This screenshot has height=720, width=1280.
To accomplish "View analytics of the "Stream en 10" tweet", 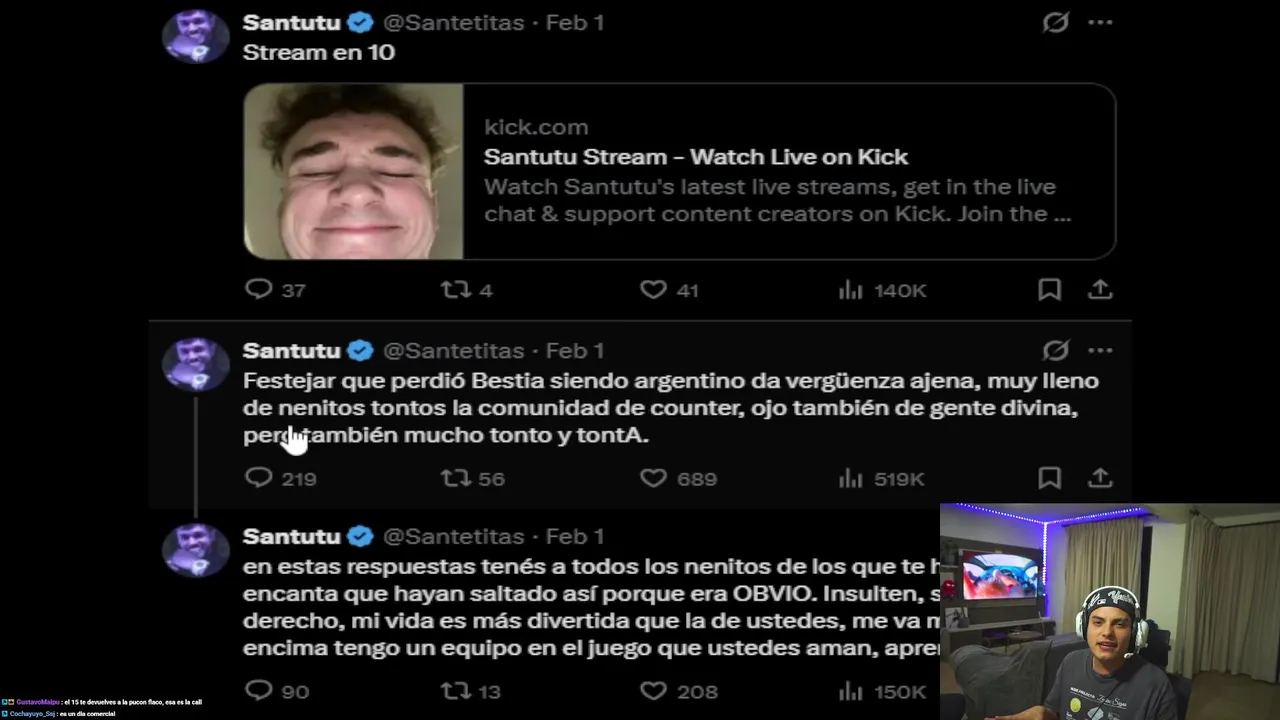I will [x=851, y=290].
